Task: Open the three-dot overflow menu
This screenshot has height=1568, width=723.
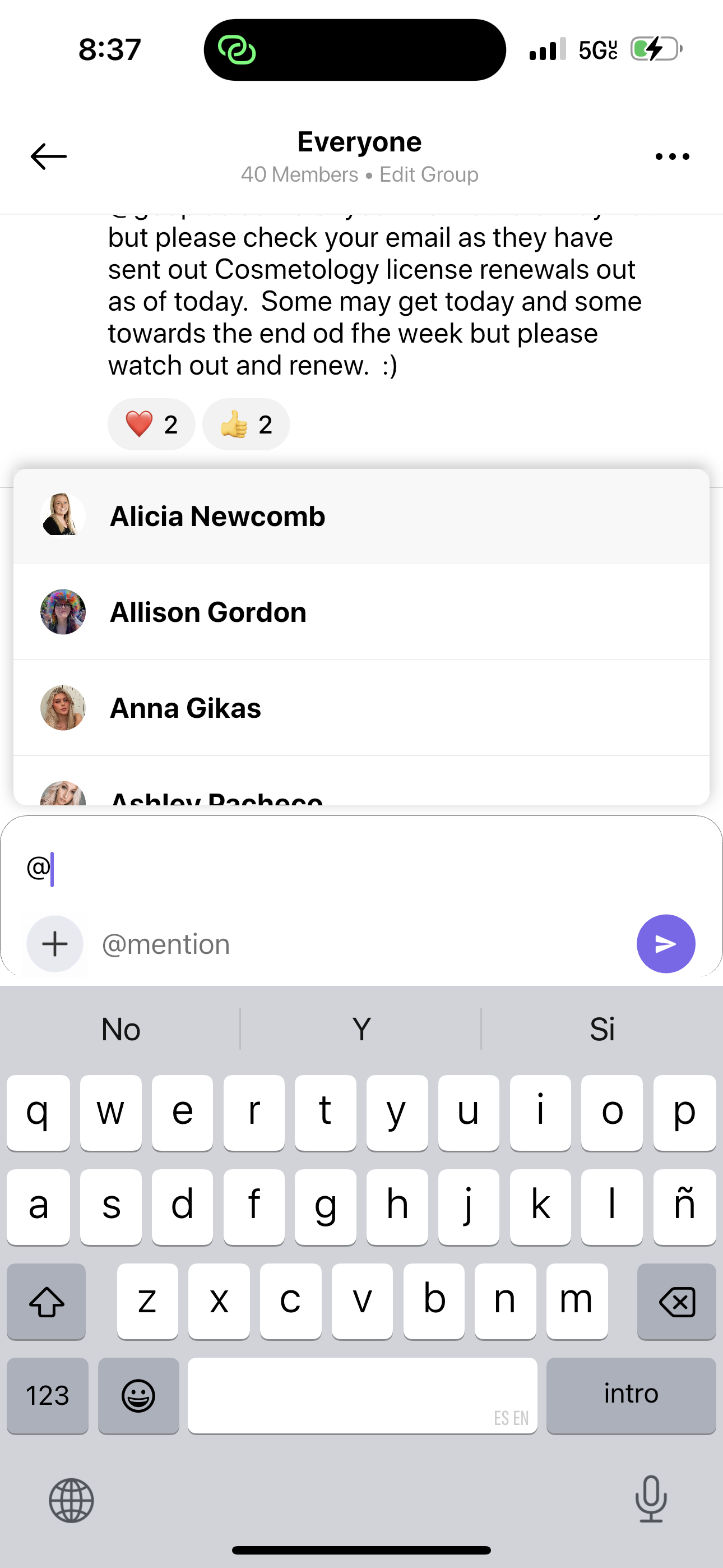Action: coord(673,156)
